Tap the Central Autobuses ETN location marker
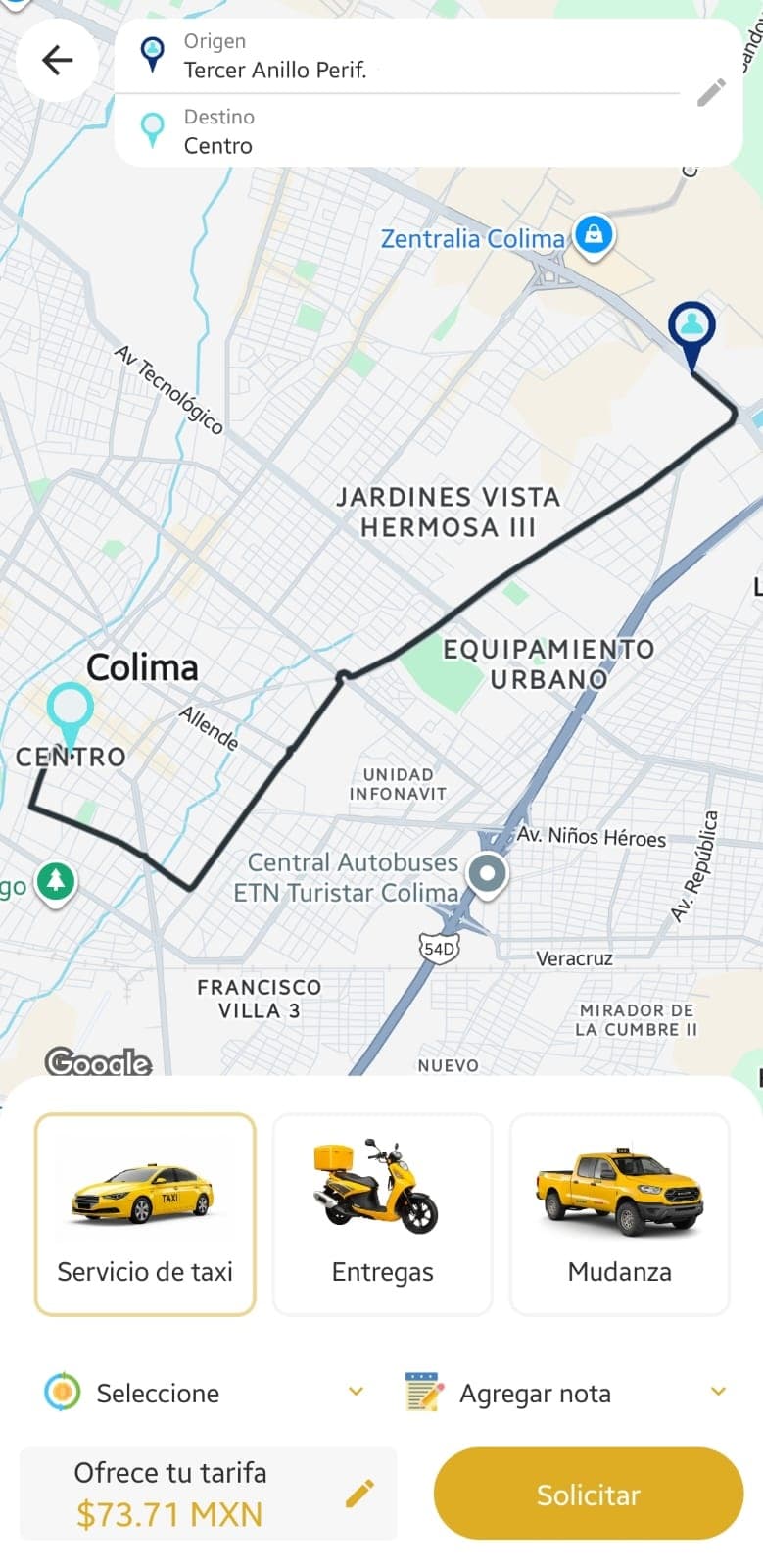The height and width of the screenshot is (1568, 763). (487, 874)
